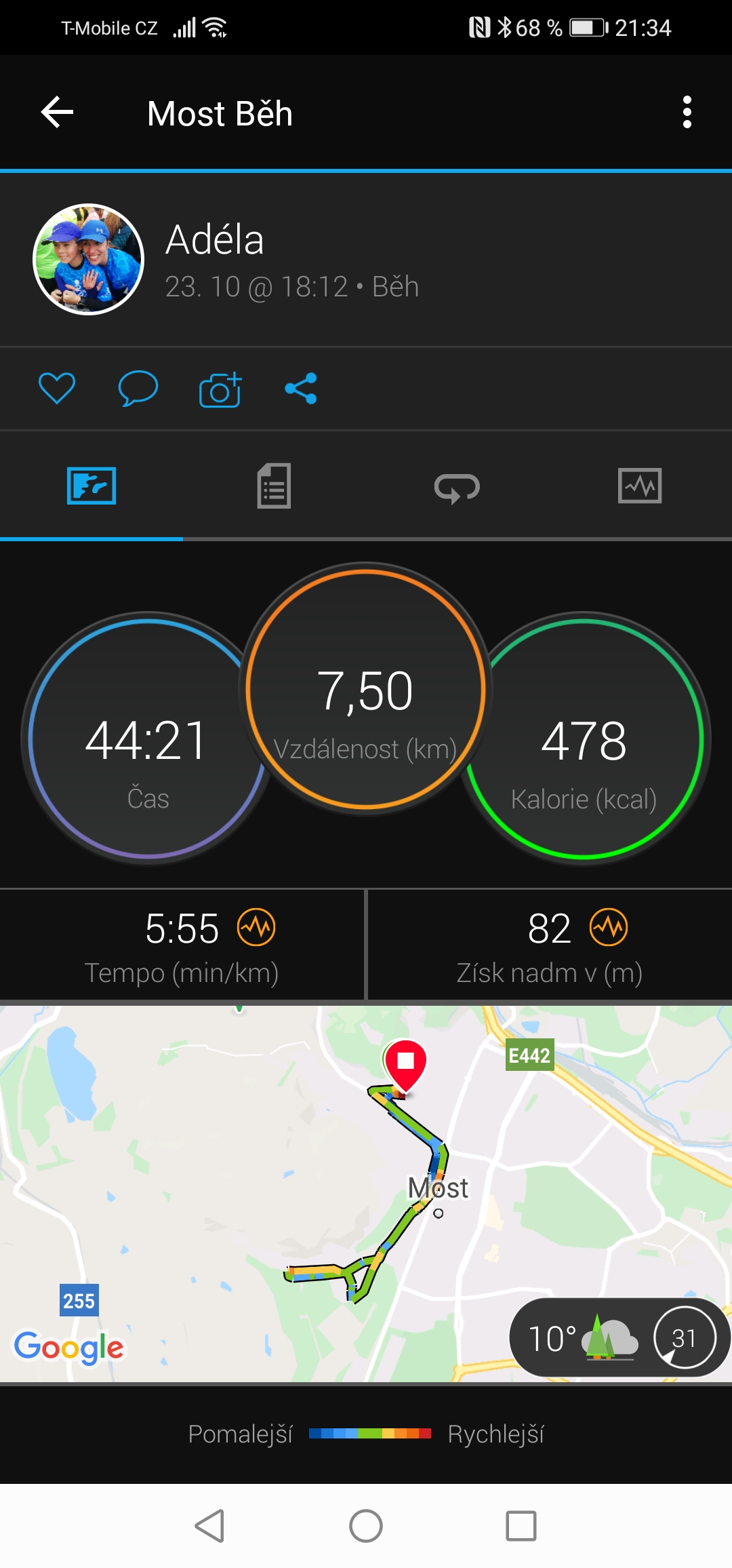Open pace chart icon next to 5:55

click(256, 927)
